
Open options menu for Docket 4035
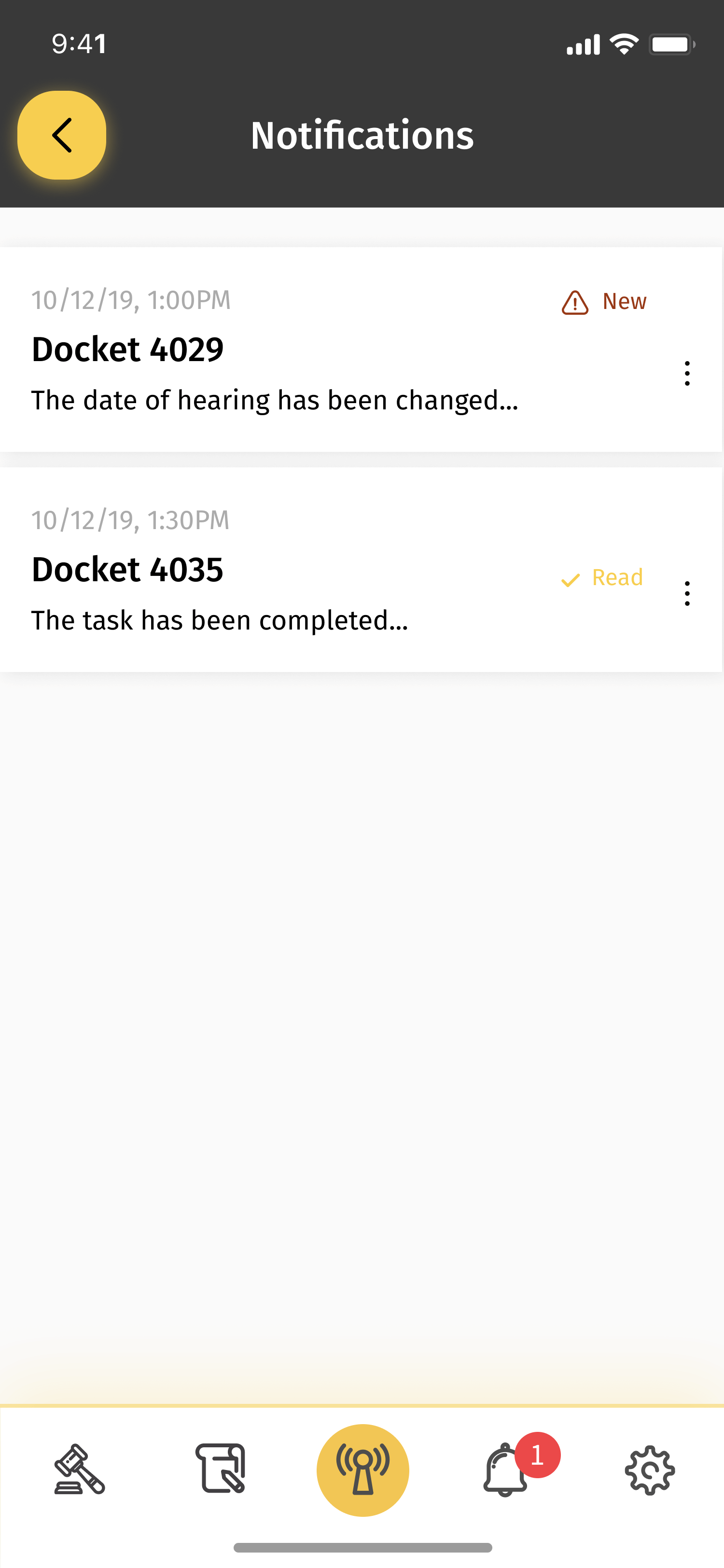(x=687, y=593)
